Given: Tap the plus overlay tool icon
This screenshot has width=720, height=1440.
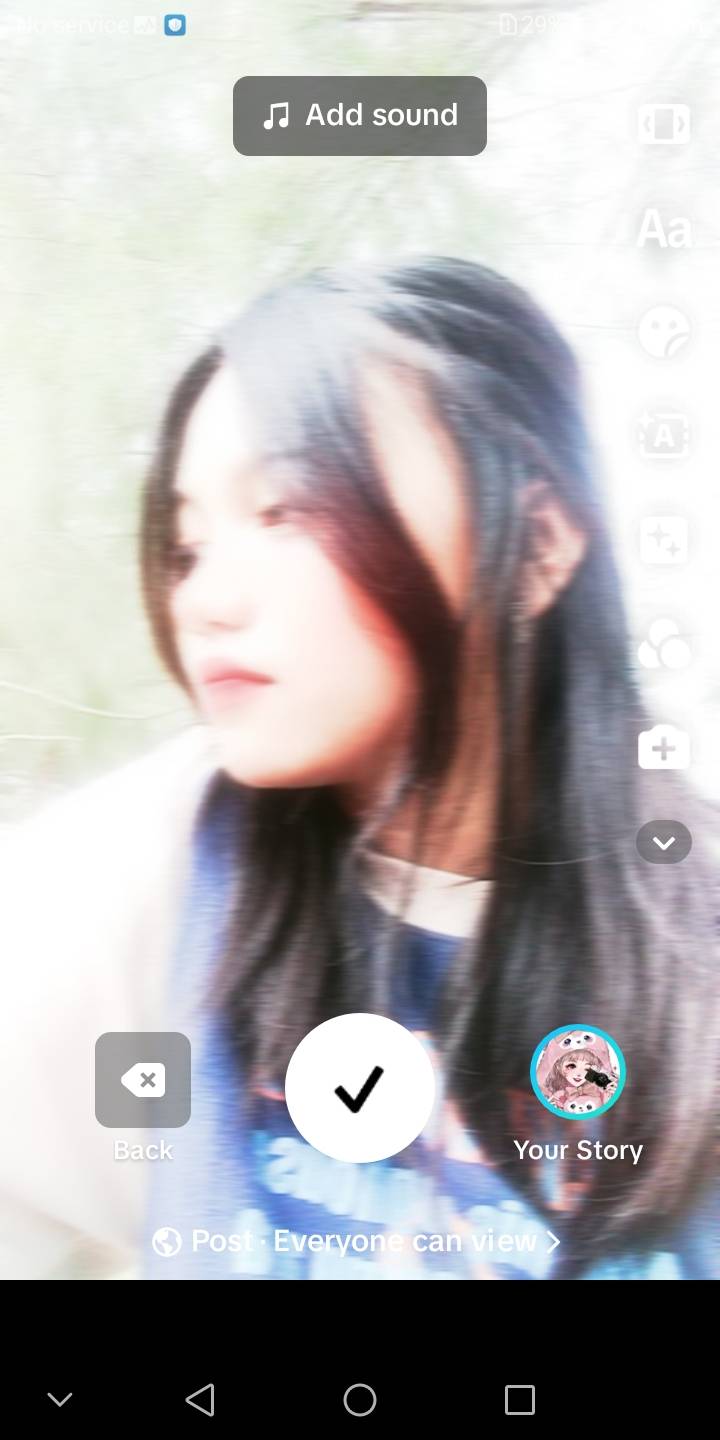Looking at the screenshot, I should 664,748.
